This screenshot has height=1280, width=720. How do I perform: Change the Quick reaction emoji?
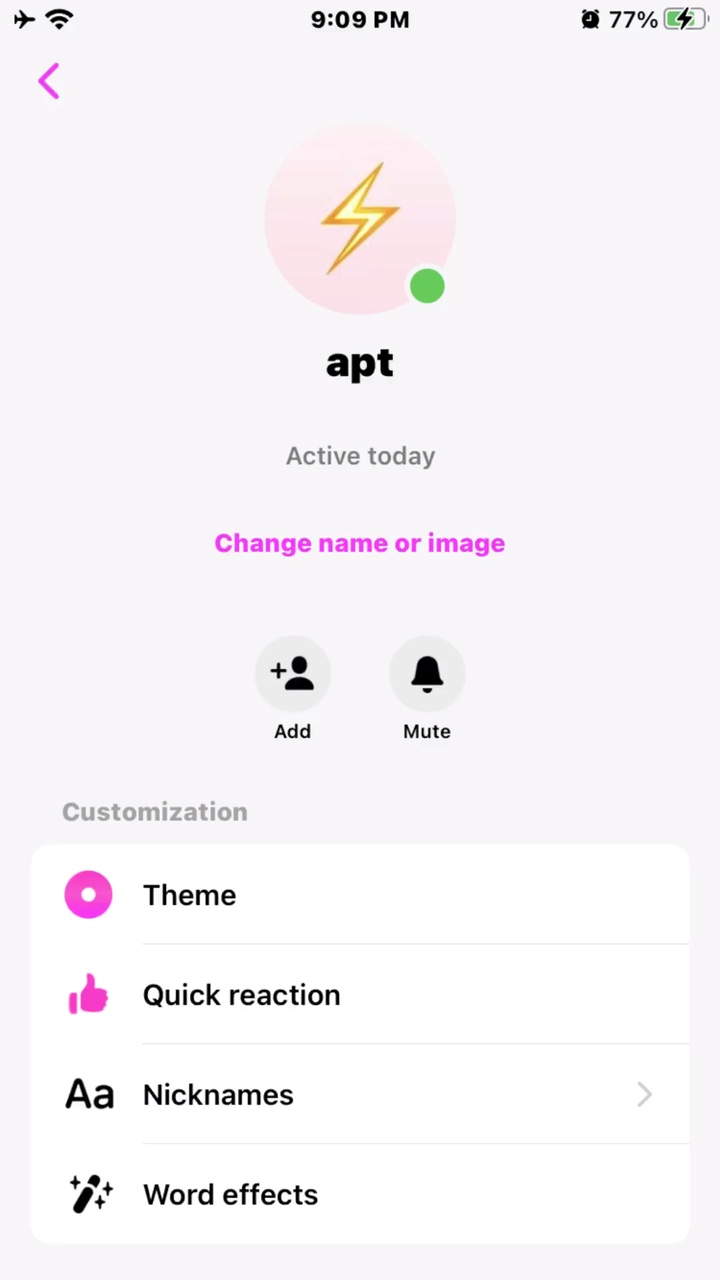[x=360, y=994]
